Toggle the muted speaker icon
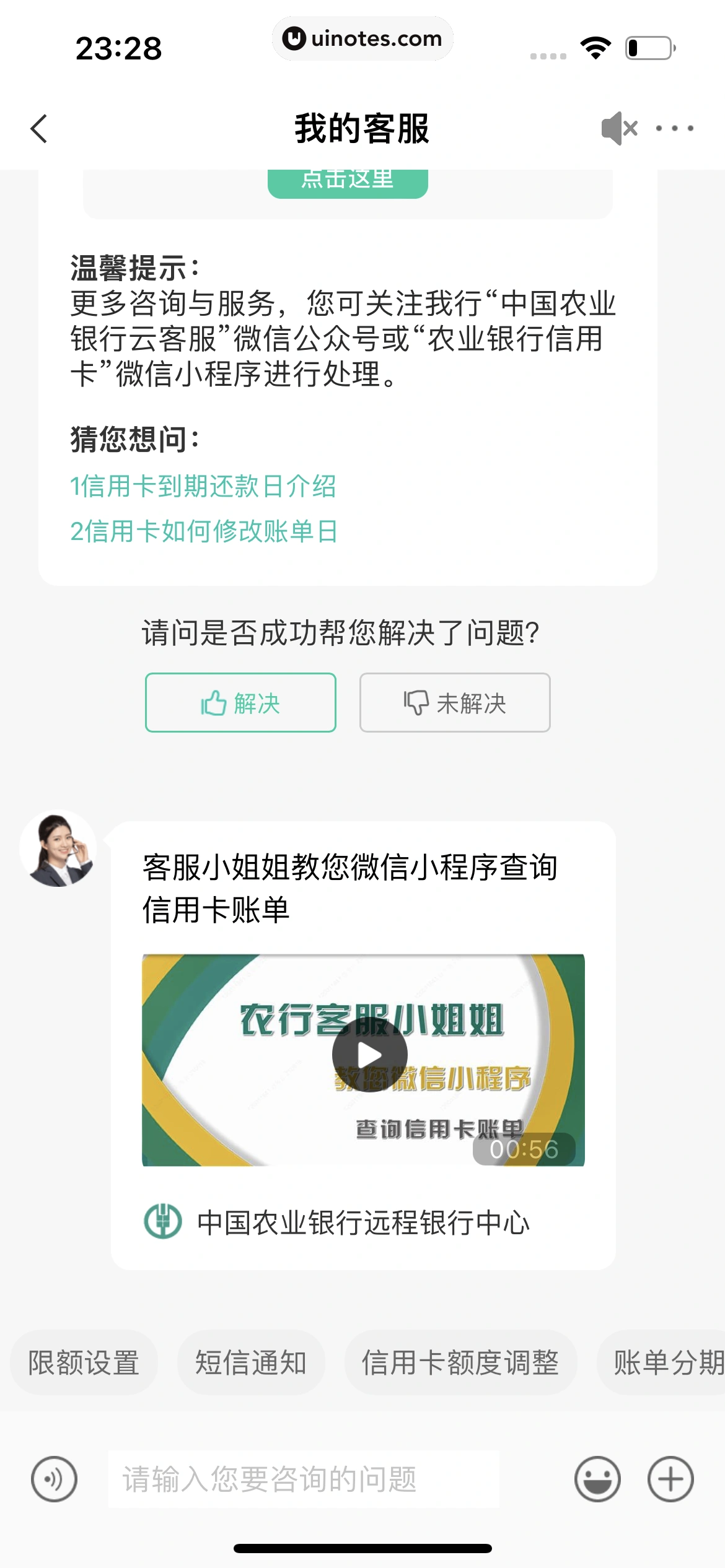 [619, 129]
